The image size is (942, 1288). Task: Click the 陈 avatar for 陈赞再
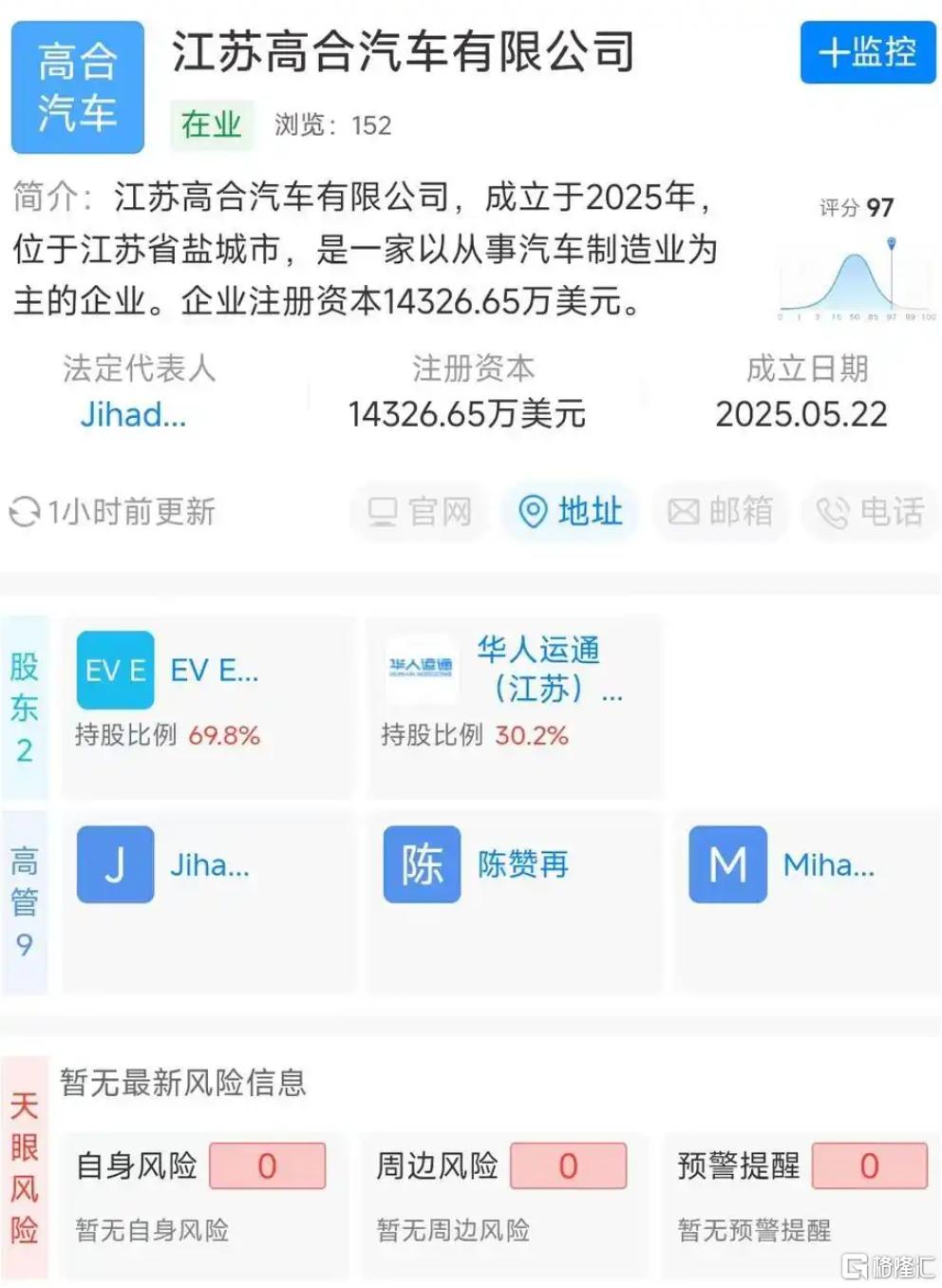421,865
